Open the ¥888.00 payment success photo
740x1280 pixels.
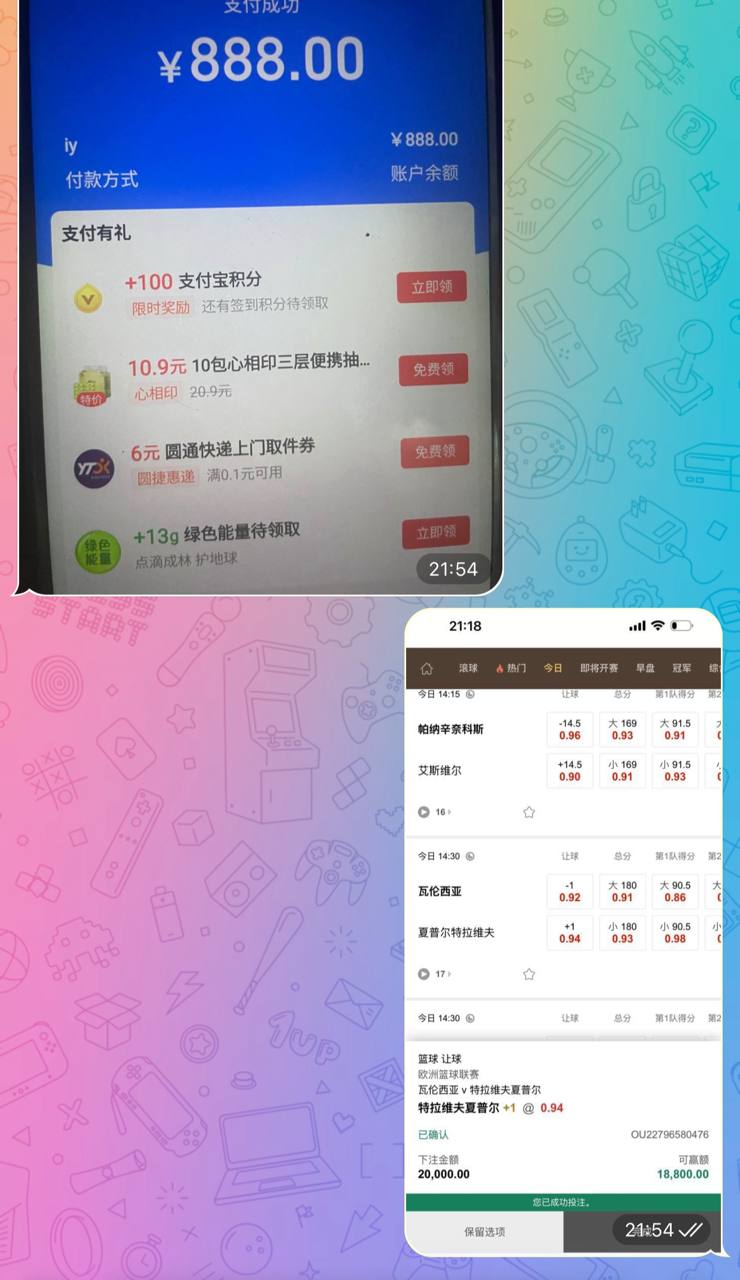(x=260, y=300)
